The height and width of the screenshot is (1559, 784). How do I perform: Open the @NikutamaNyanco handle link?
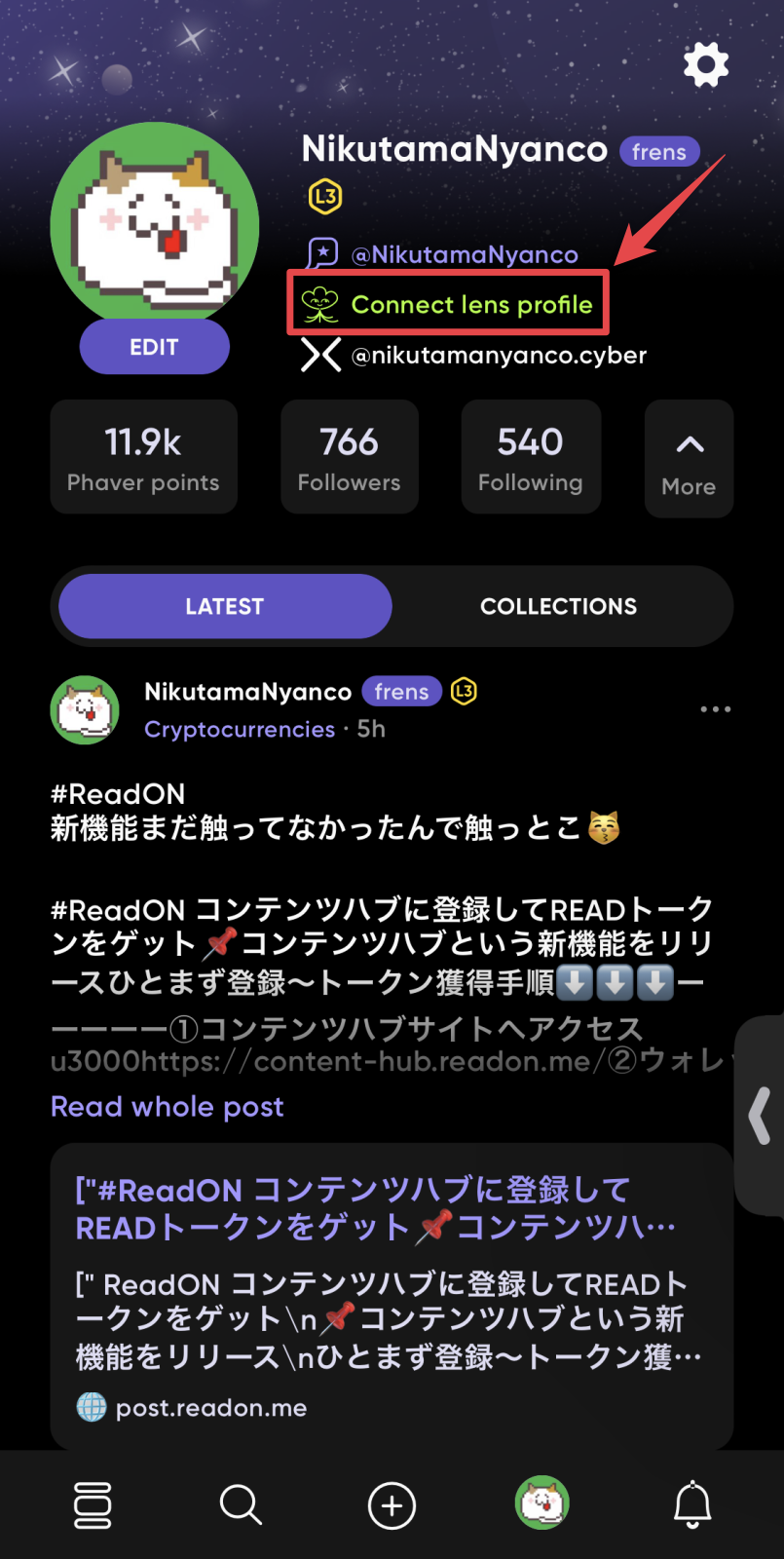click(x=464, y=255)
